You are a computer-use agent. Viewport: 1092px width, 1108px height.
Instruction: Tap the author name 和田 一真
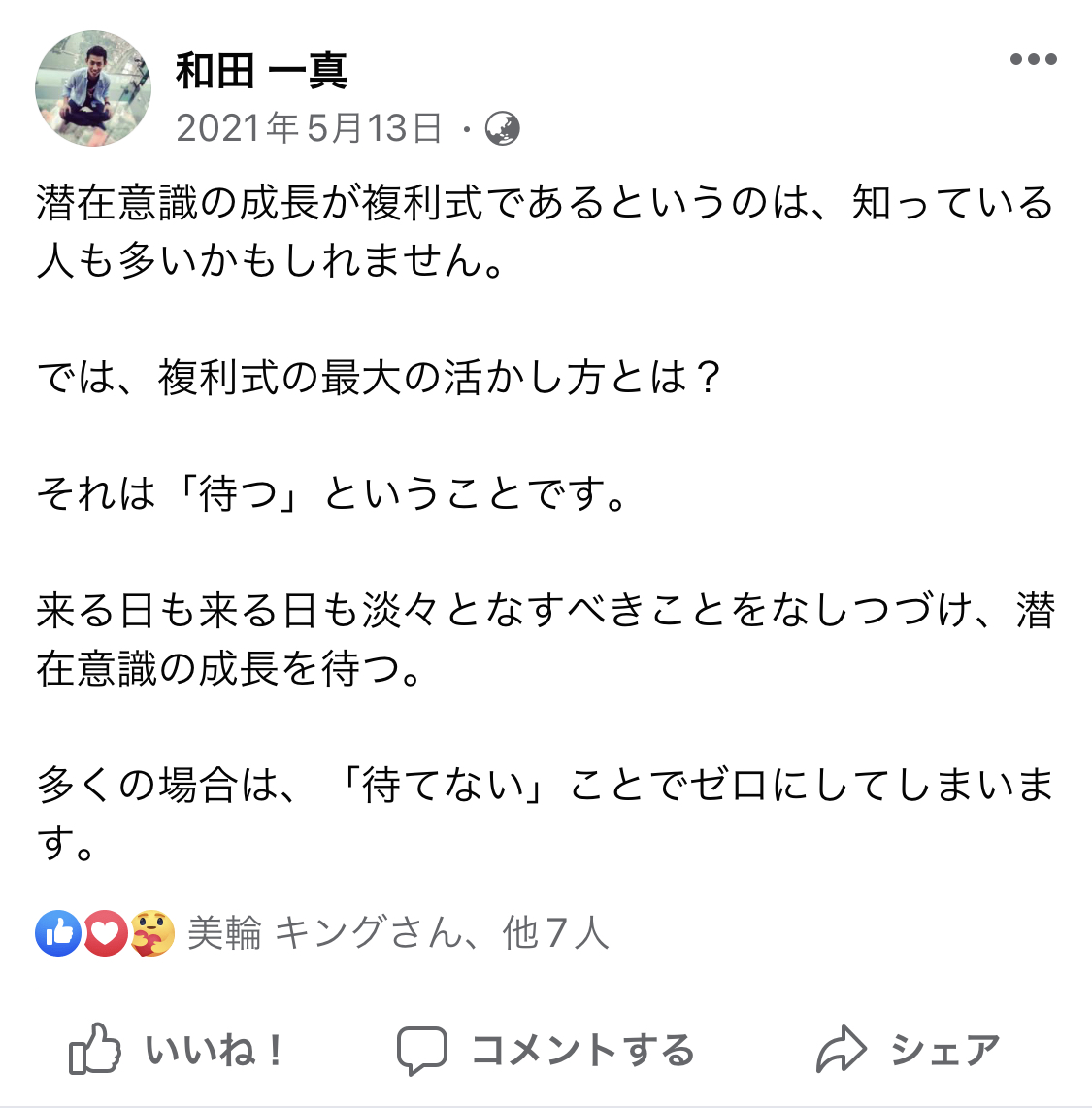click(x=261, y=71)
